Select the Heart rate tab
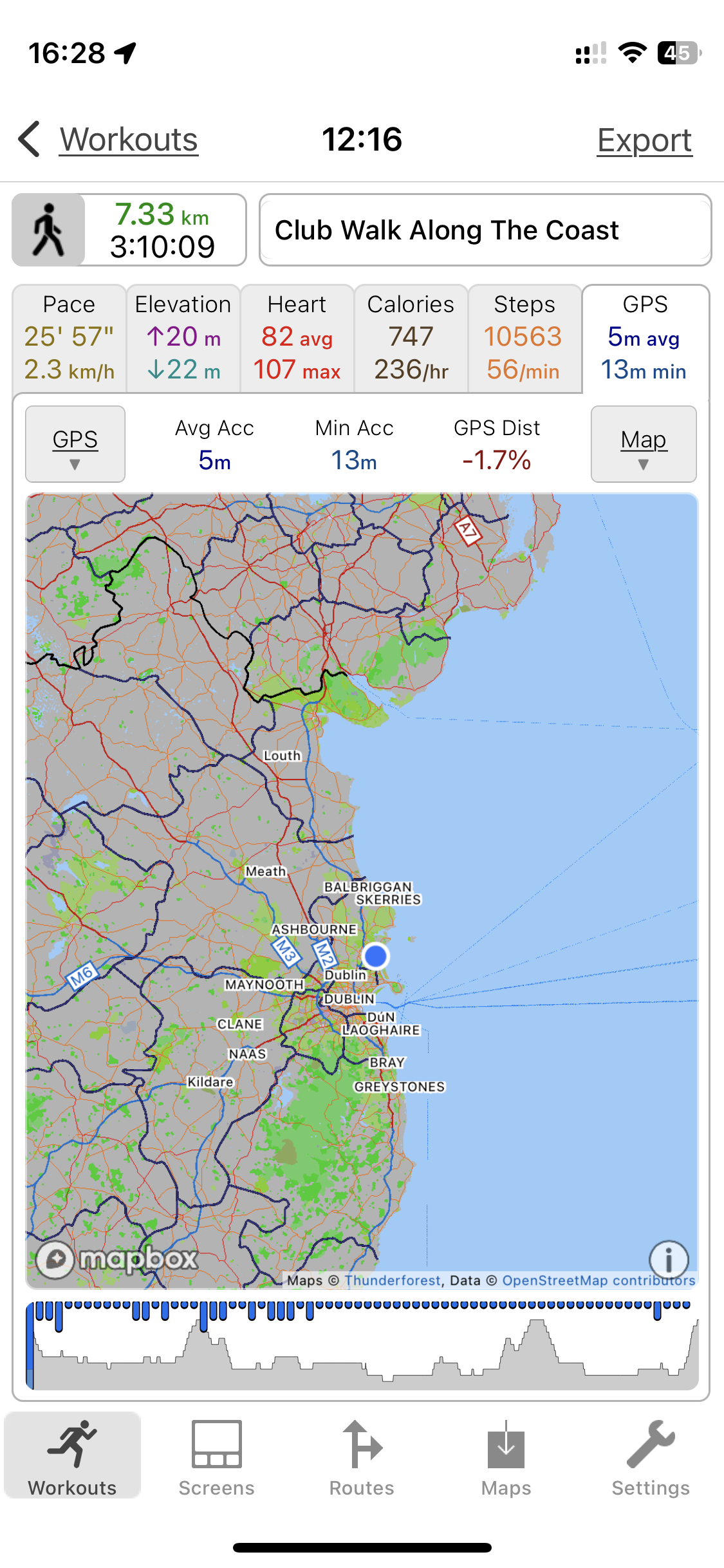This screenshot has width=724, height=1568. coord(297,338)
